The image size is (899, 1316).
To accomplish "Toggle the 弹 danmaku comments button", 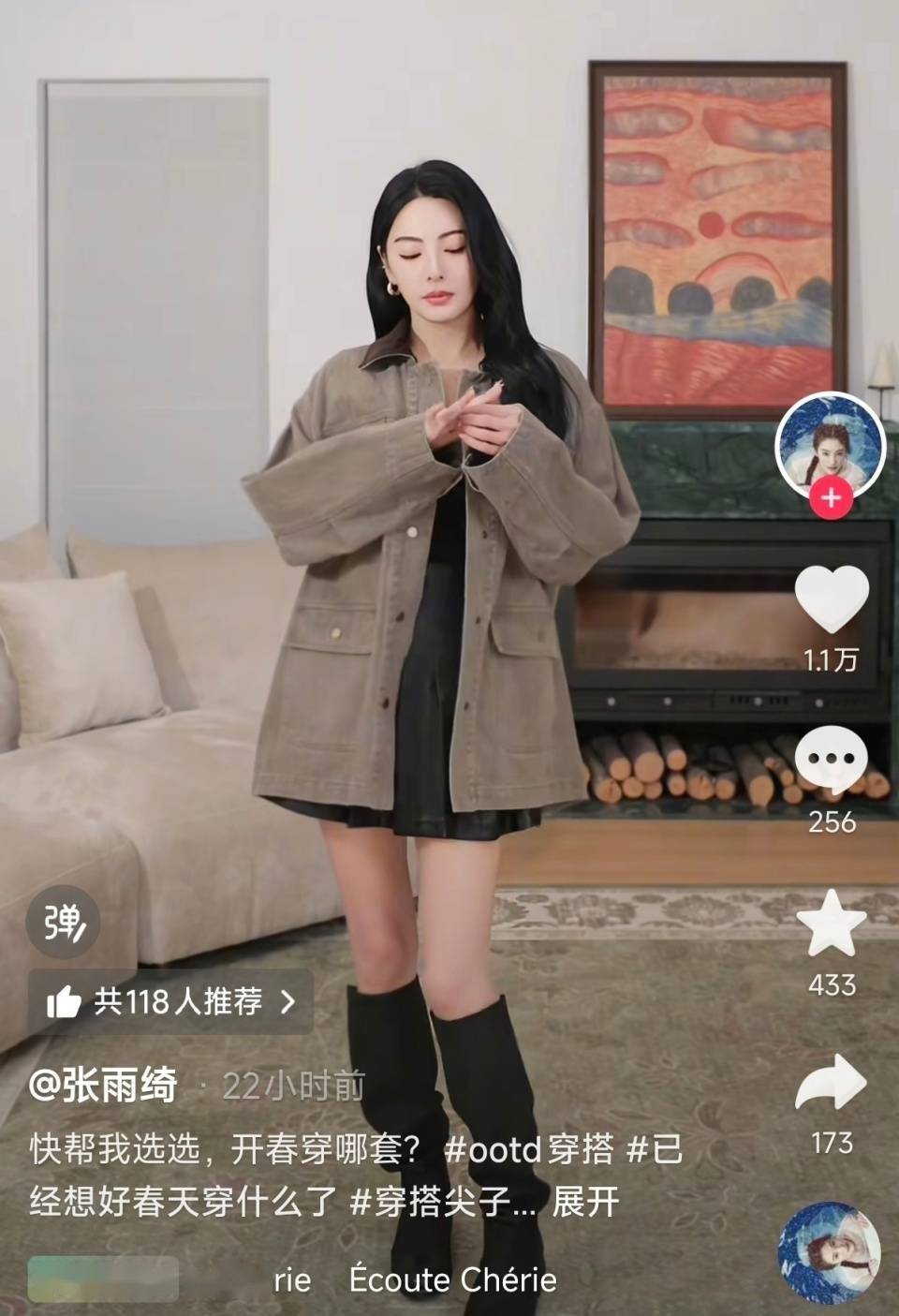I will point(64,924).
